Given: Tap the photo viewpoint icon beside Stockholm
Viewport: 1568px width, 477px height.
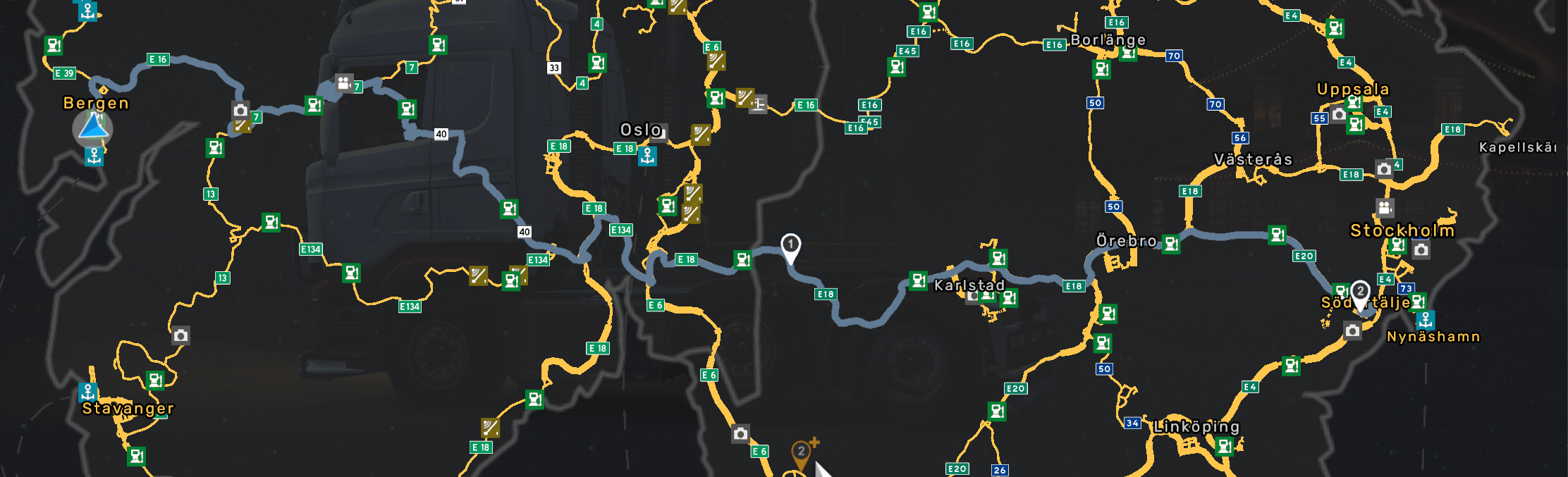Looking at the screenshot, I should coord(1421,249).
